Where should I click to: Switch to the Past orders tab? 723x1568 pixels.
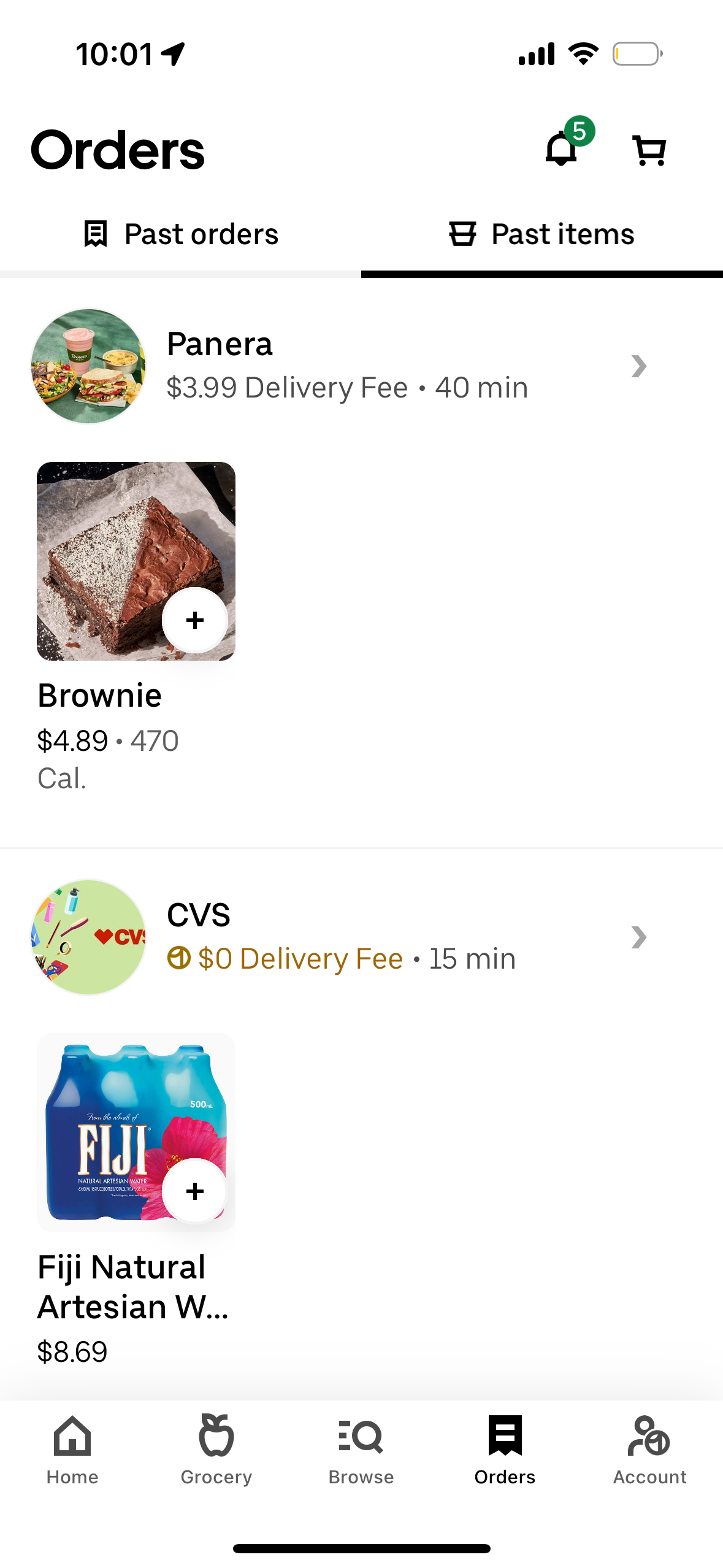180,233
